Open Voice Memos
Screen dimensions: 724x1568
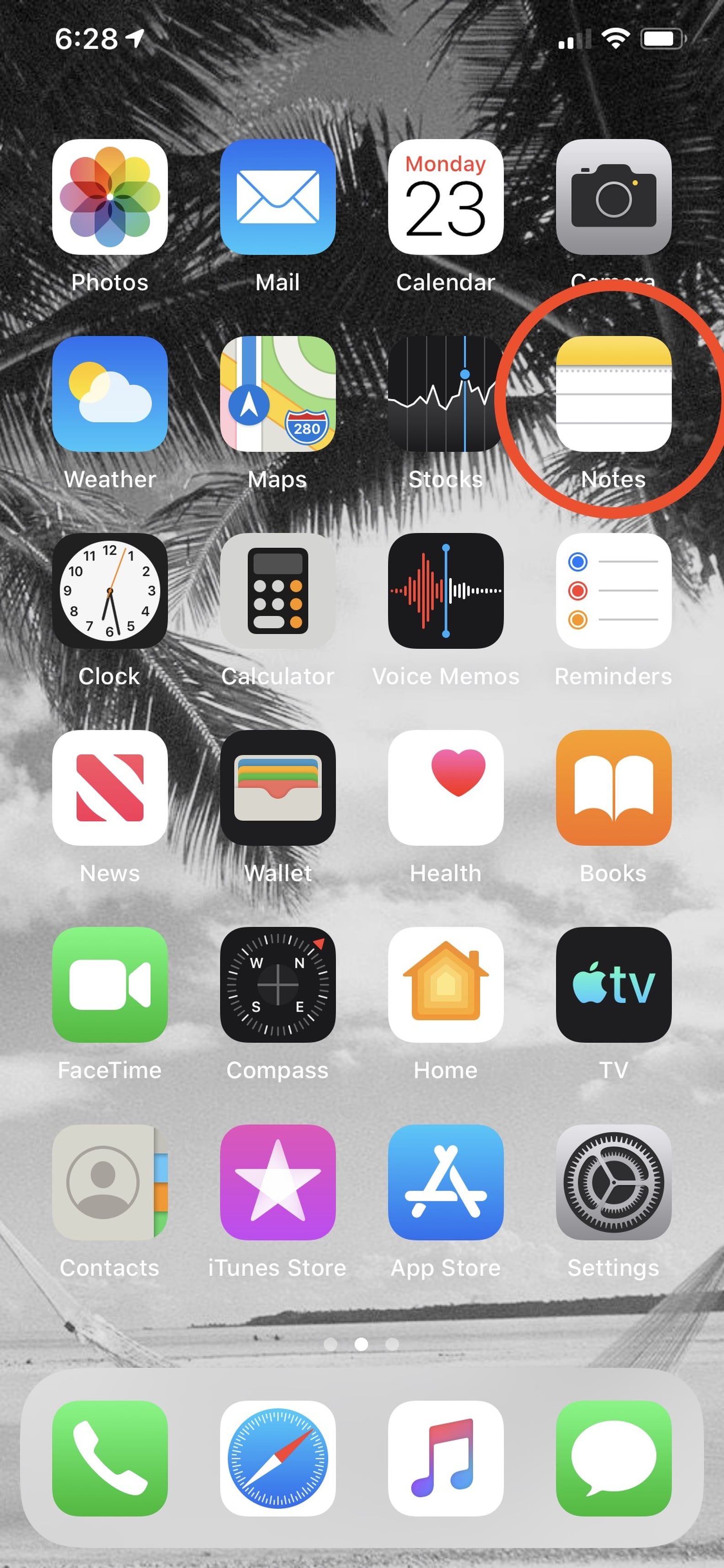(446, 592)
